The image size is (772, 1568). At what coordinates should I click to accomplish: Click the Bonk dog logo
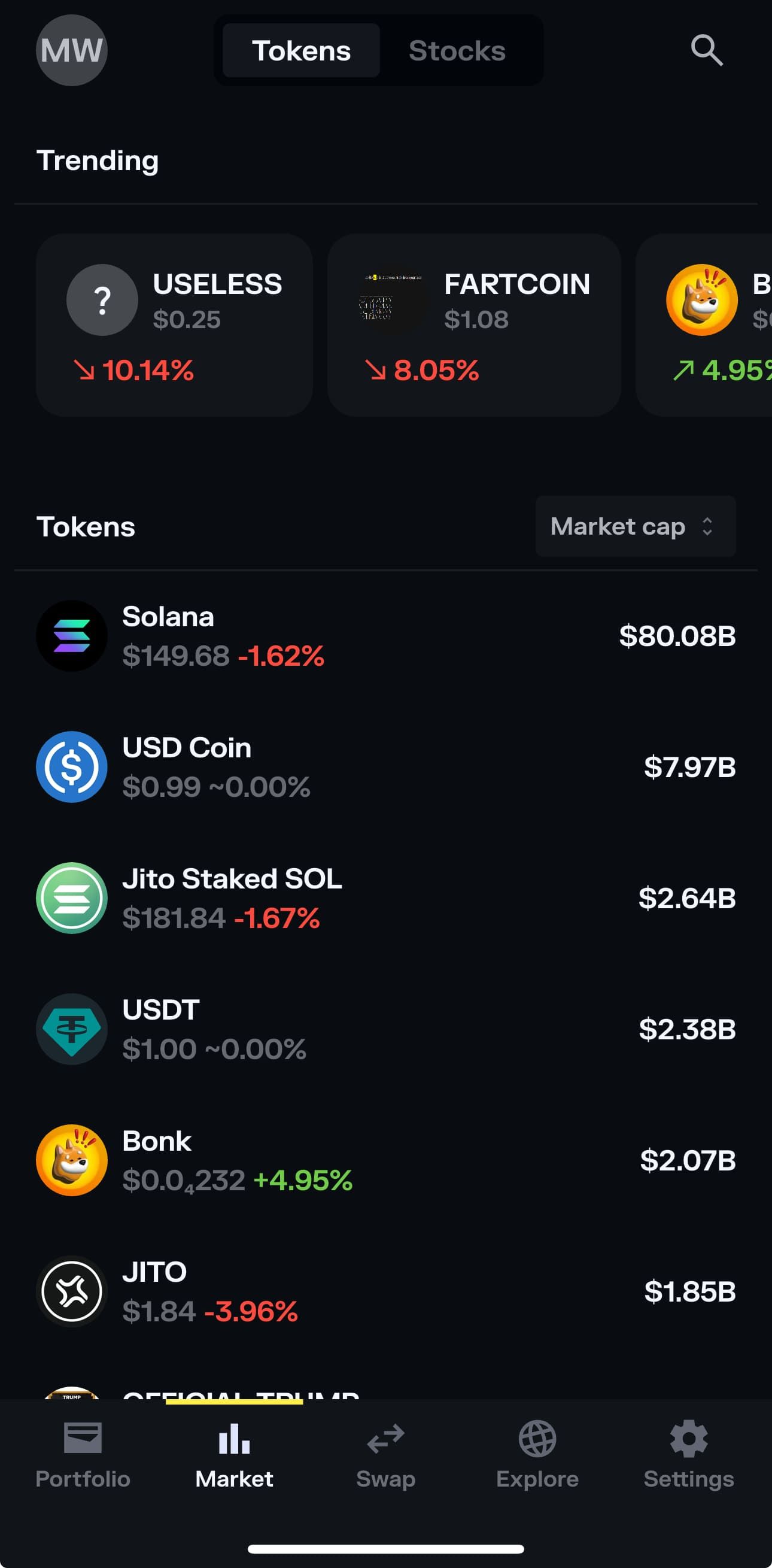pos(72,1160)
